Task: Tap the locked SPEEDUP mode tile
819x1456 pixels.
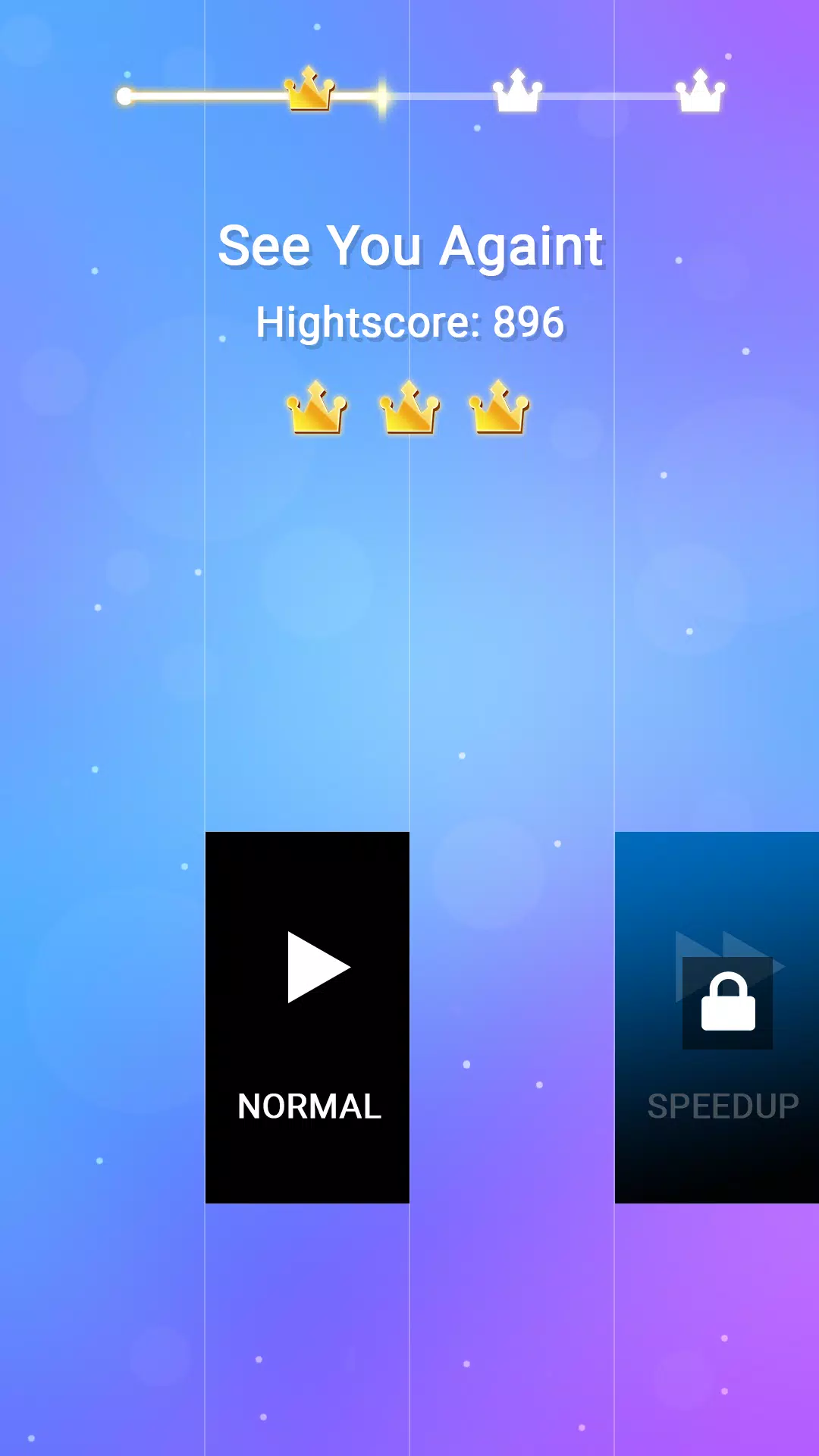Action: 717,1017
